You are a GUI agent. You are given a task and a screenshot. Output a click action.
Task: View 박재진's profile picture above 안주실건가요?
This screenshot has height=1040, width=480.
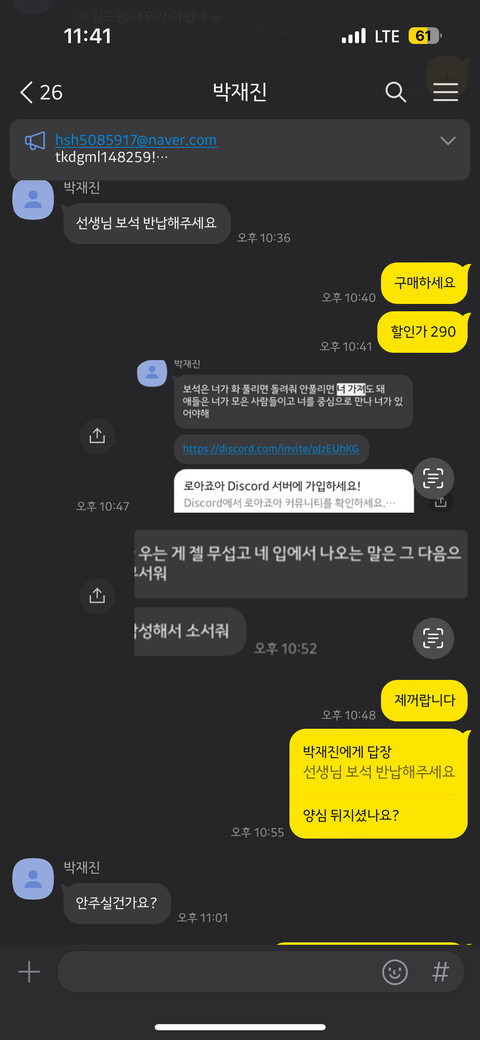(x=33, y=879)
